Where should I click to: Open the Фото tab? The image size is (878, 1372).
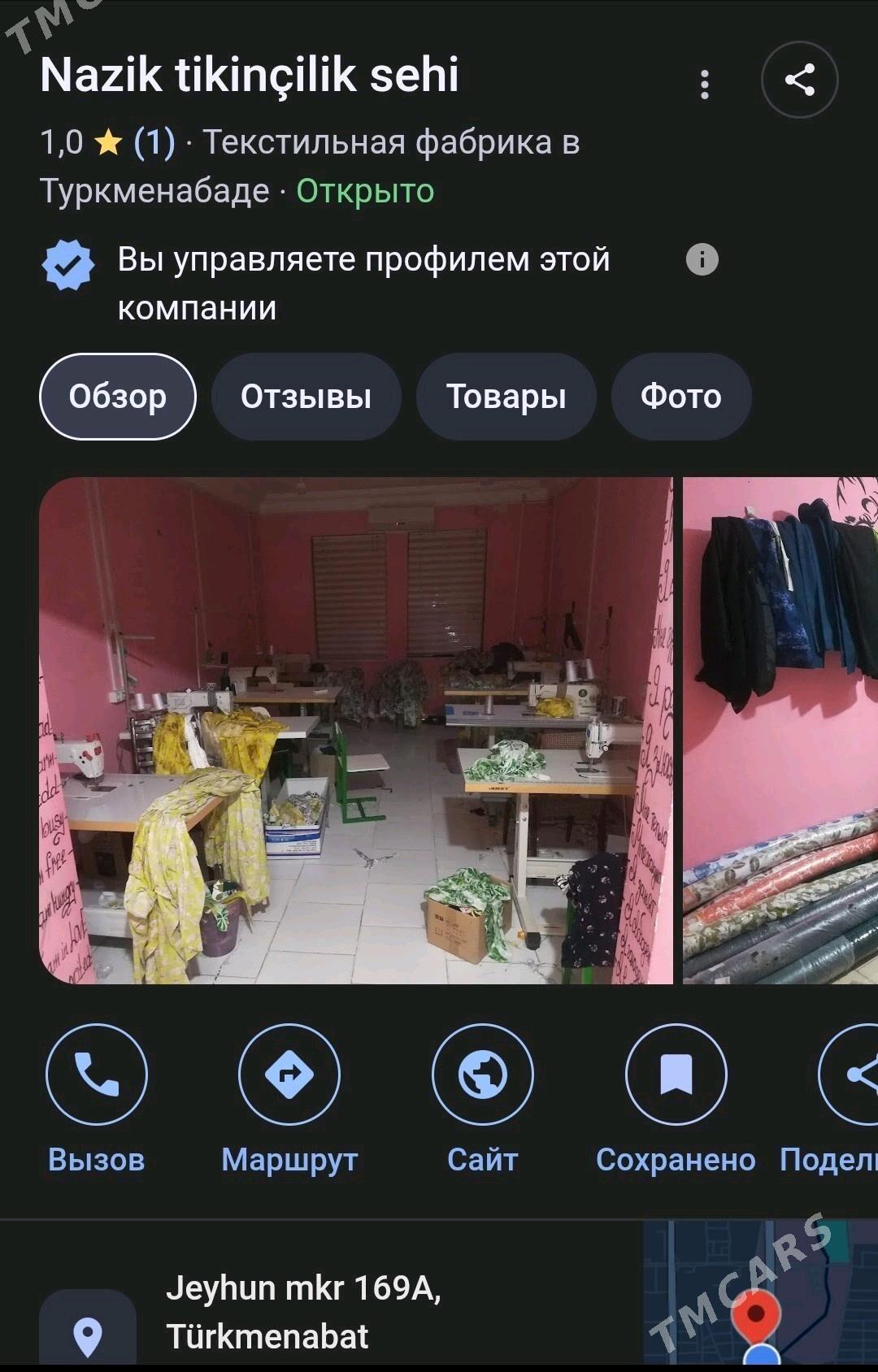click(x=680, y=397)
